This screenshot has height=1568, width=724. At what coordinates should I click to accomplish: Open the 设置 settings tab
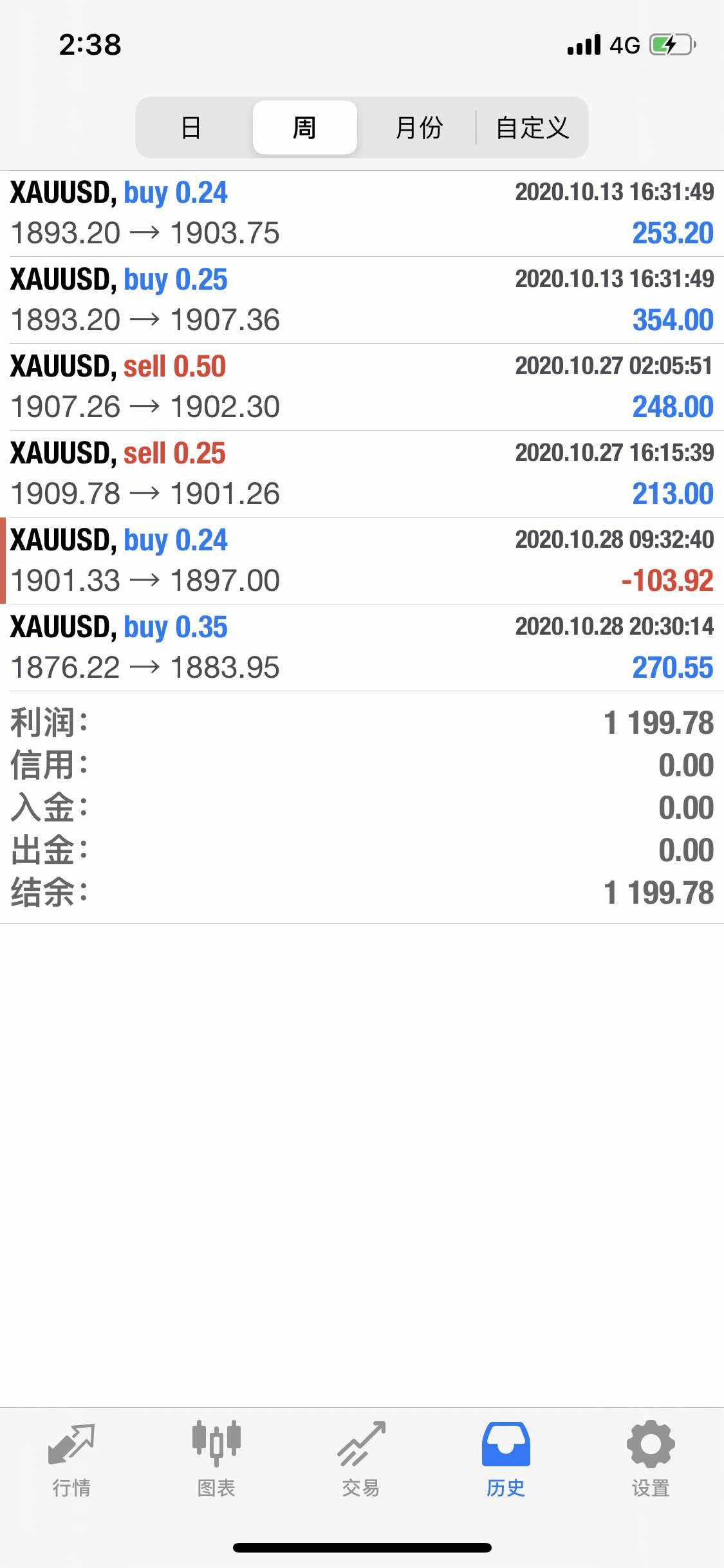pos(651,1461)
